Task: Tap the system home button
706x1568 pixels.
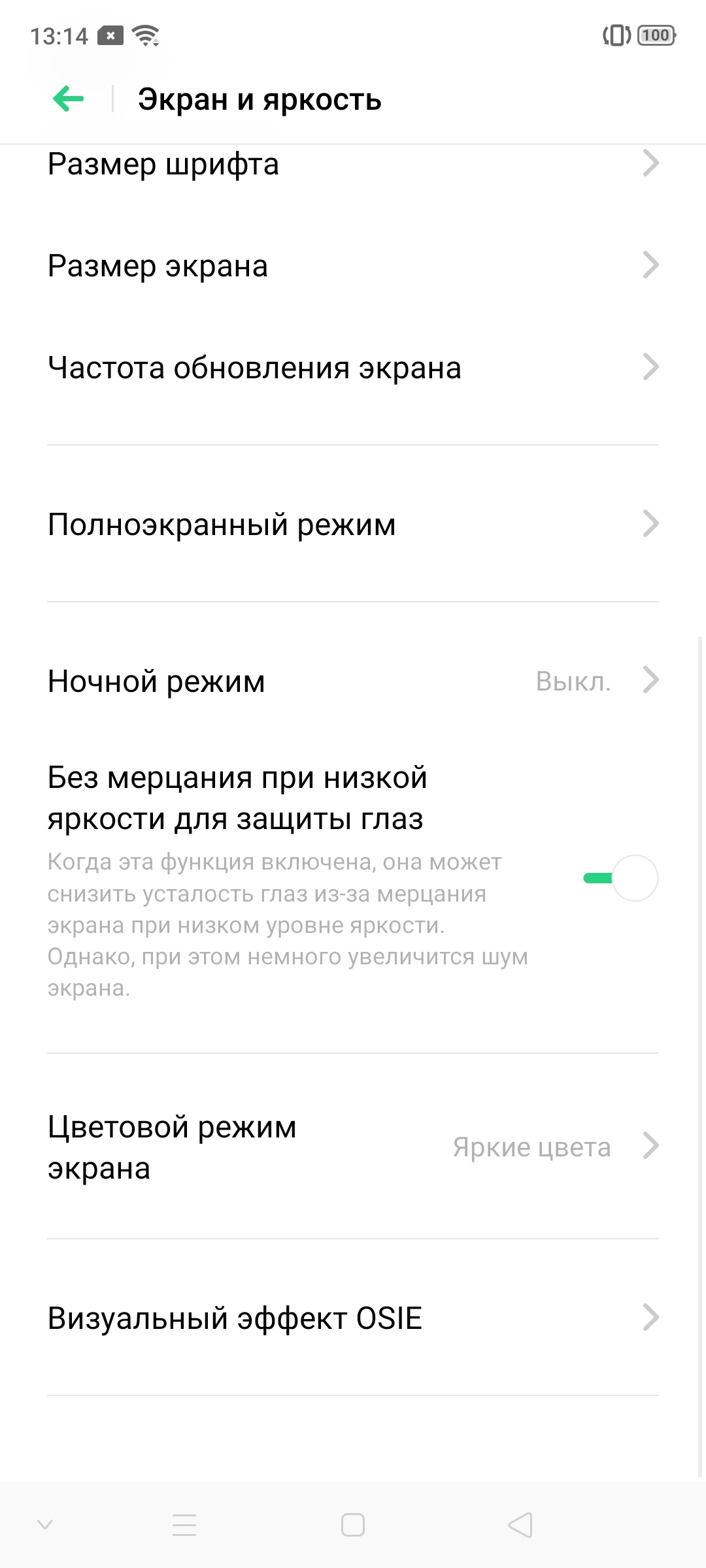Action: coord(353,1526)
